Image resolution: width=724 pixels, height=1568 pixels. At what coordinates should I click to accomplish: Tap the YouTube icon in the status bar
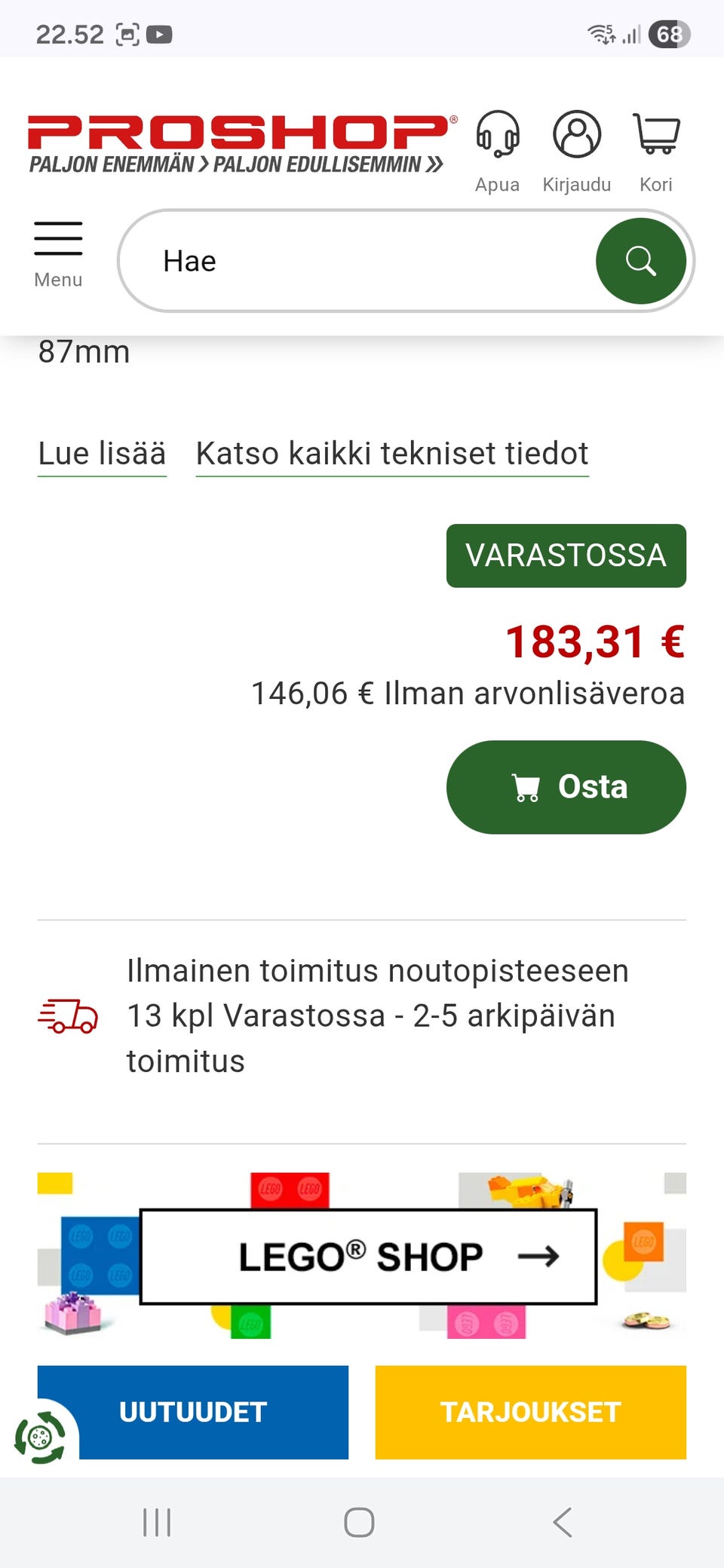tap(161, 34)
